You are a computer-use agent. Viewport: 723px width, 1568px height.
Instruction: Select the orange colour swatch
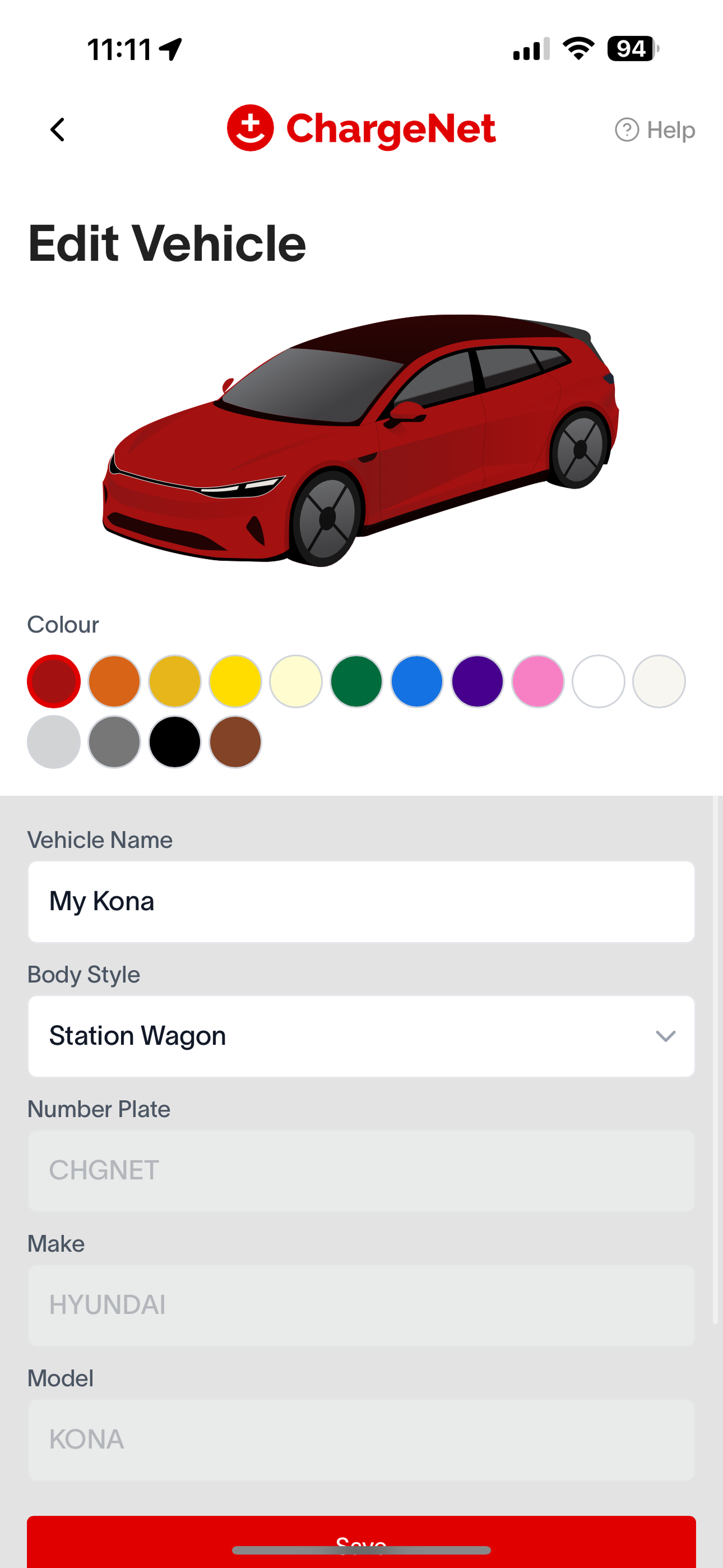(x=114, y=681)
